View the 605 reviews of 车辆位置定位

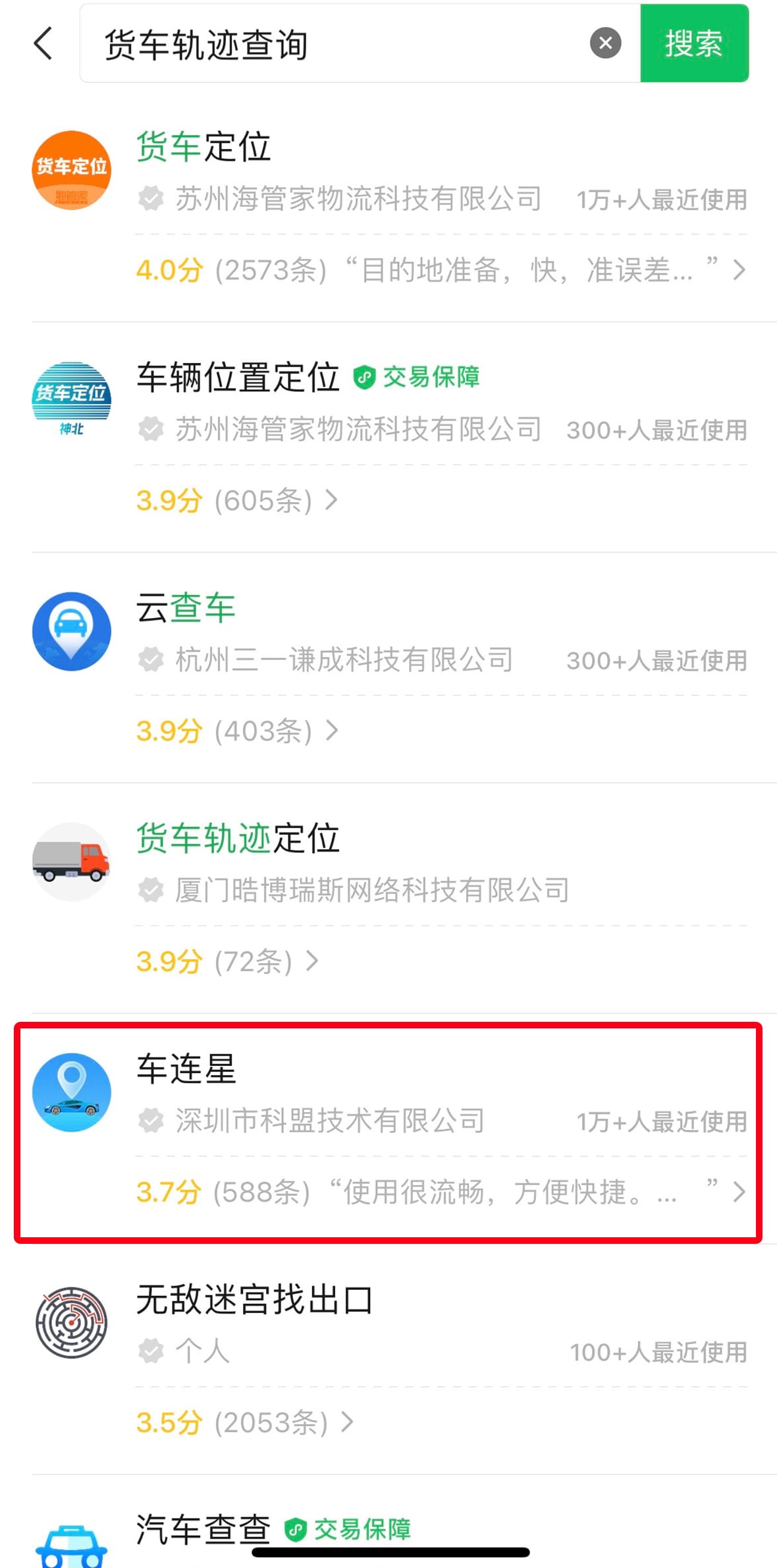(x=237, y=501)
